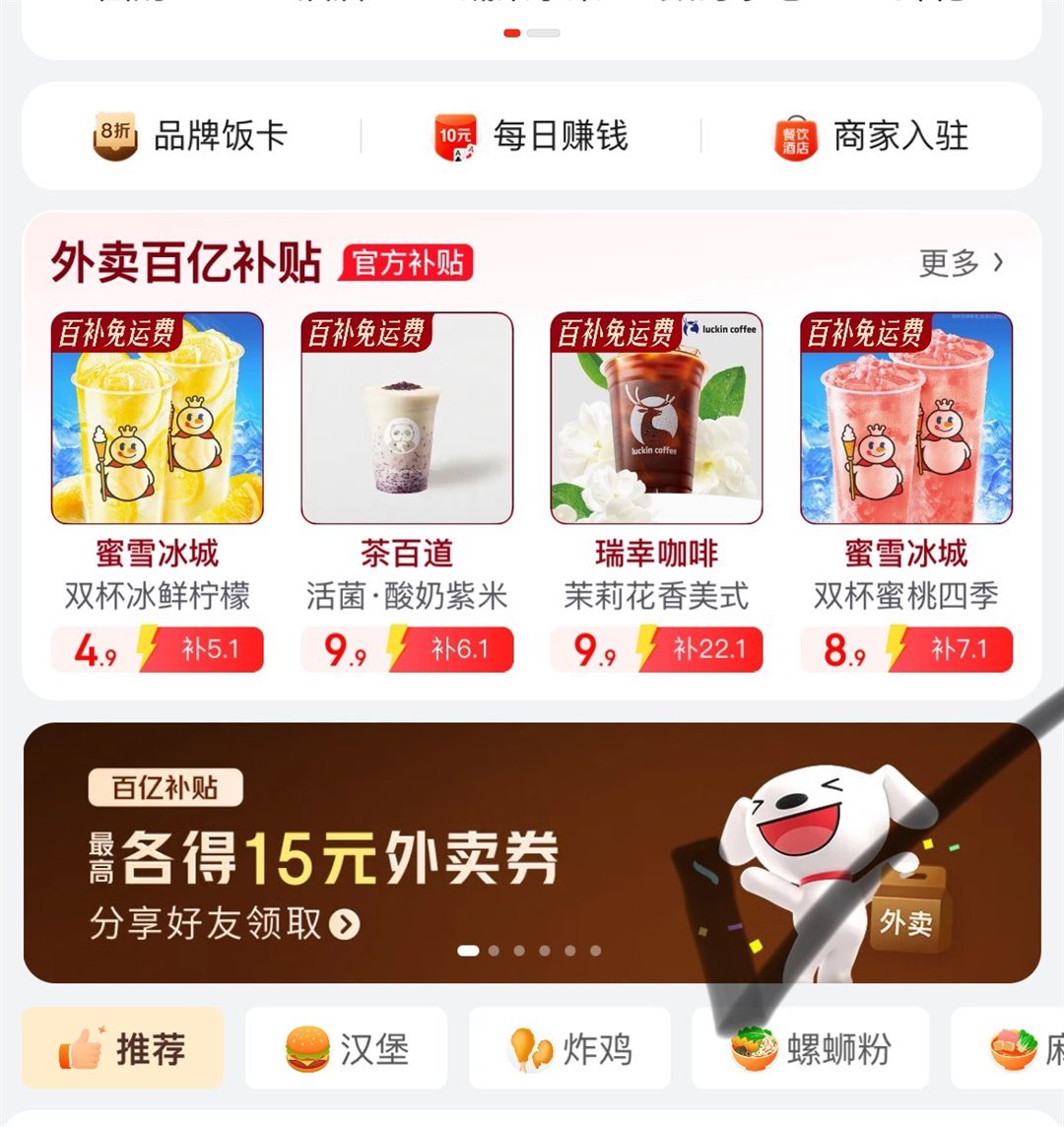Viewport: 1064px width, 1127px height.
Task: Select the 炸鸡 fried chicken icon
Action: pyautogui.click(x=530, y=1047)
